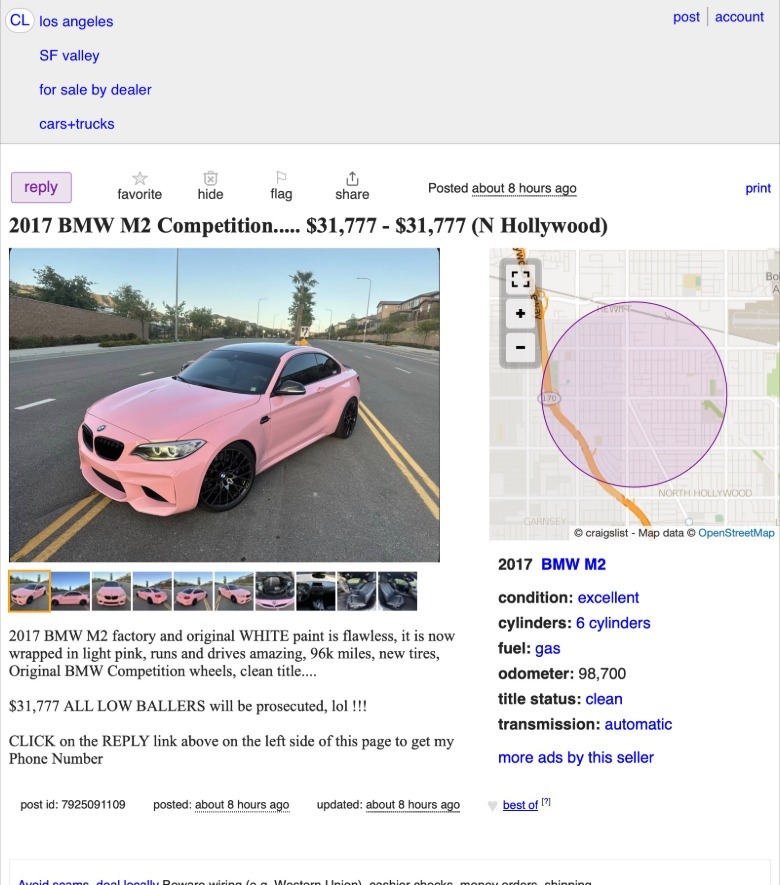Zoom in on the map
This screenshot has height=885, width=780.
point(520,314)
